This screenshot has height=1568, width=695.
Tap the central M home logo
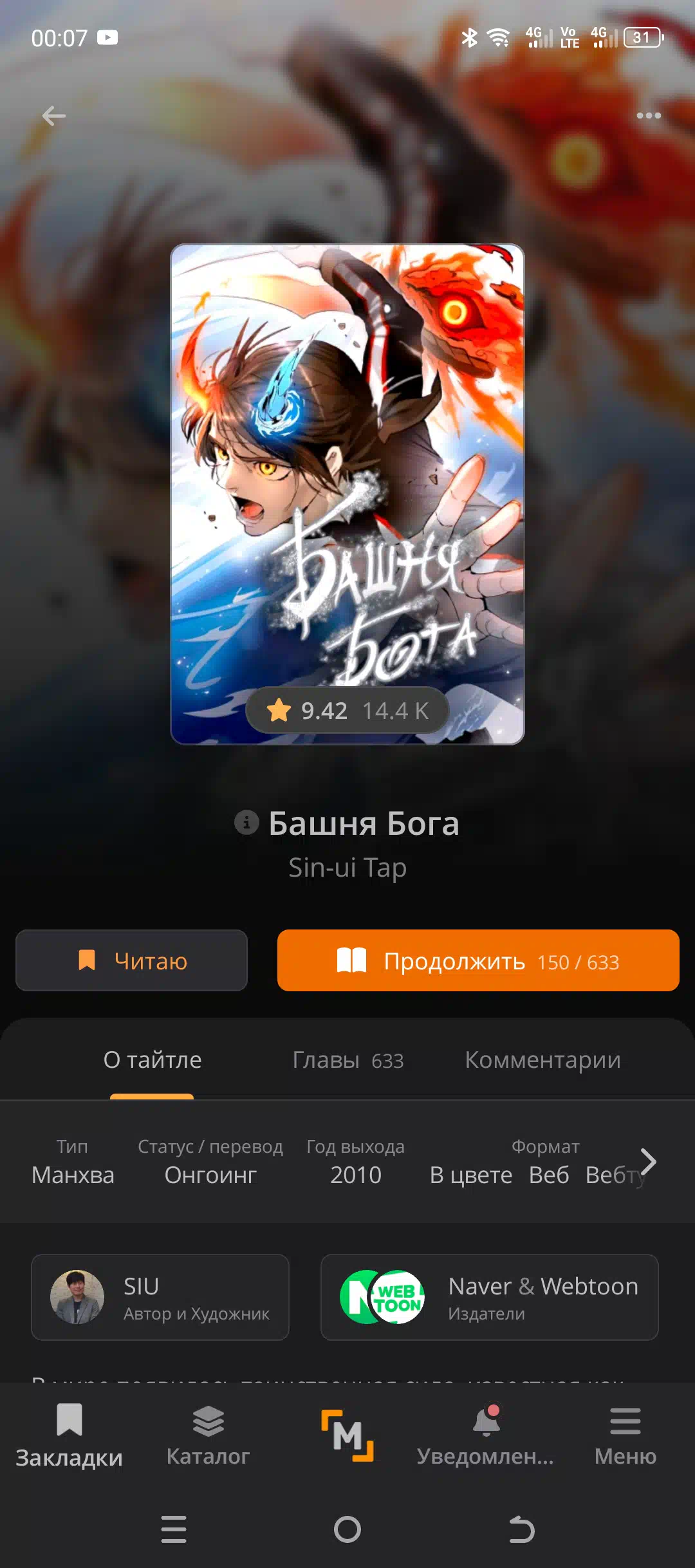[347, 1435]
